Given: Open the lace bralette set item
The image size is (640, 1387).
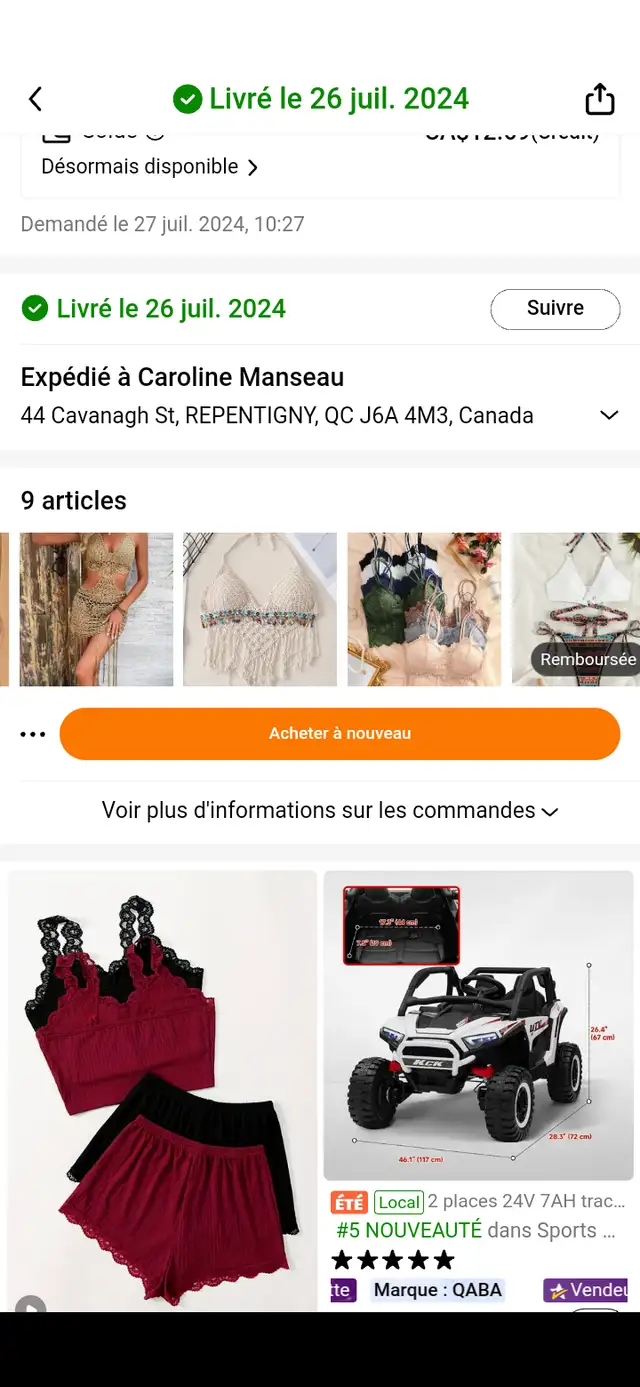Looking at the screenshot, I should click(424, 609).
